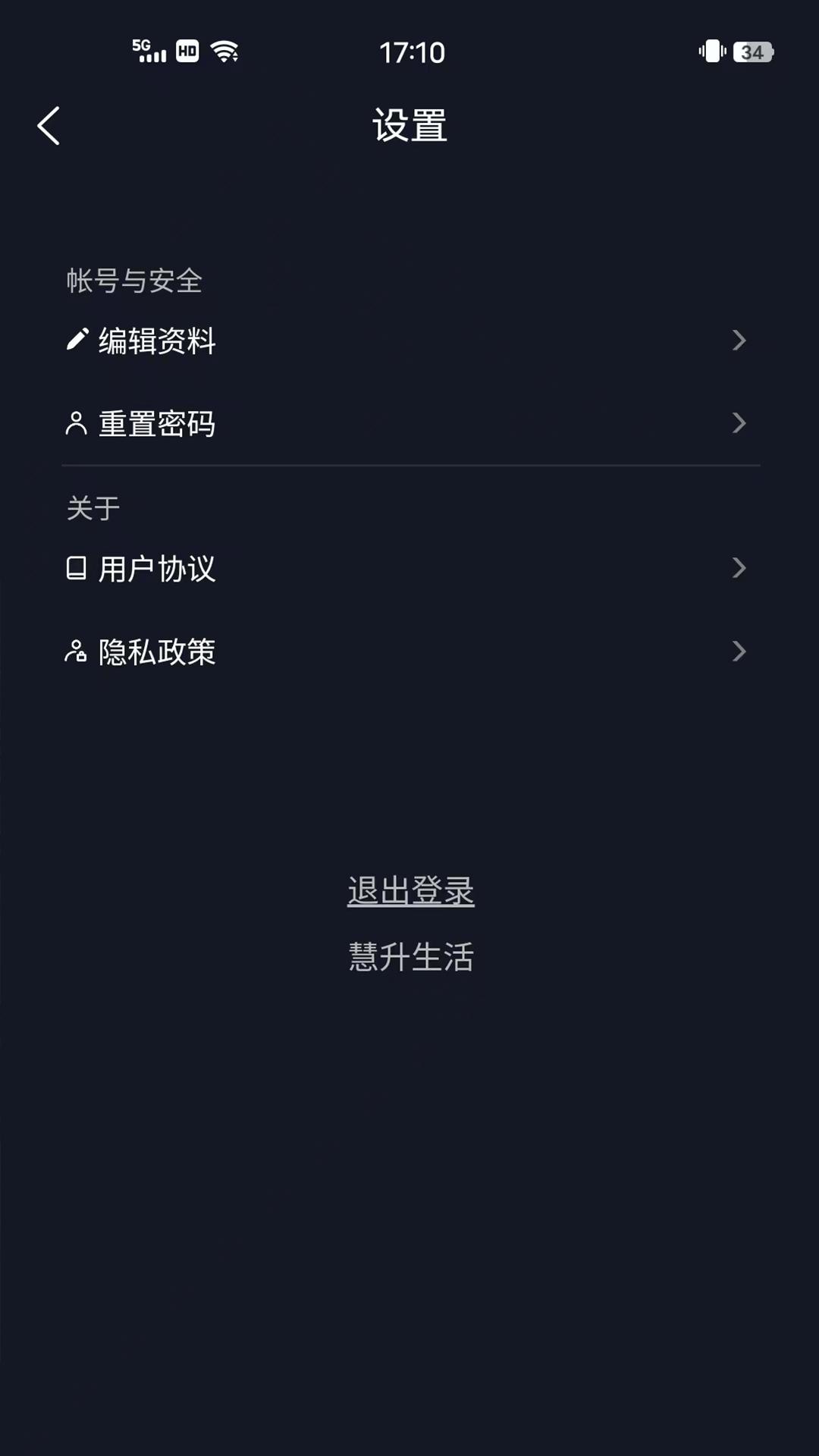819x1456 pixels.
Task: Click the battery indicator showing 34
Action: 754,53
